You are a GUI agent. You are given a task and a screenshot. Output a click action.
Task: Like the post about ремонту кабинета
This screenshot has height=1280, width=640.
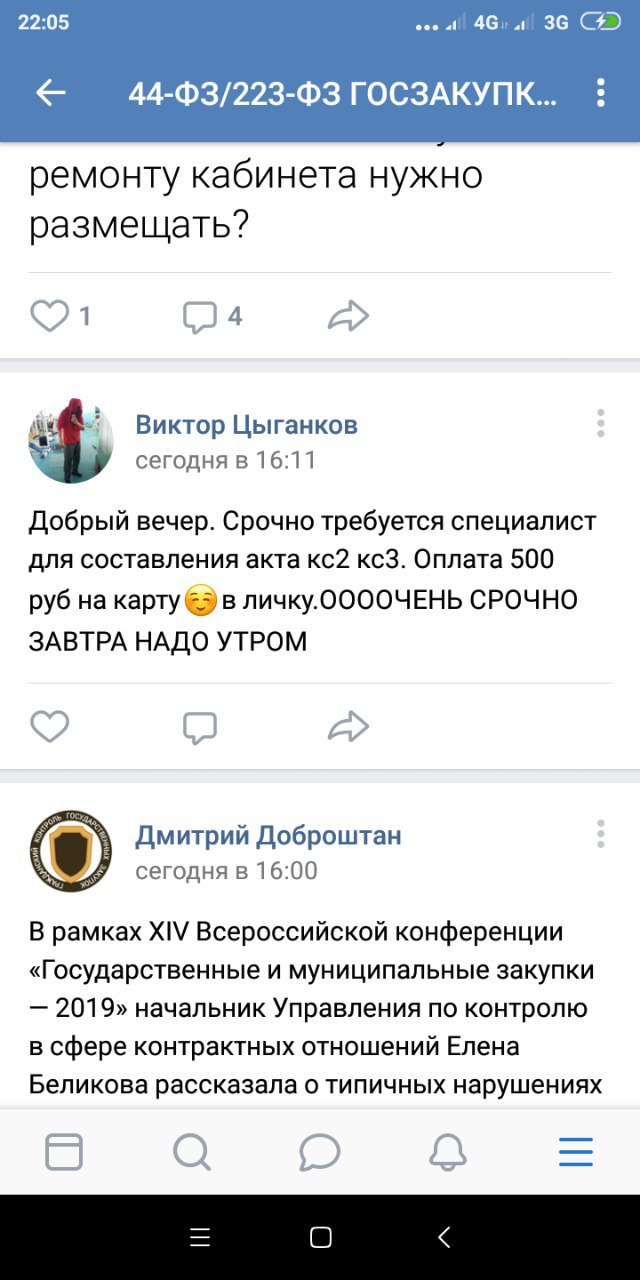50,317
